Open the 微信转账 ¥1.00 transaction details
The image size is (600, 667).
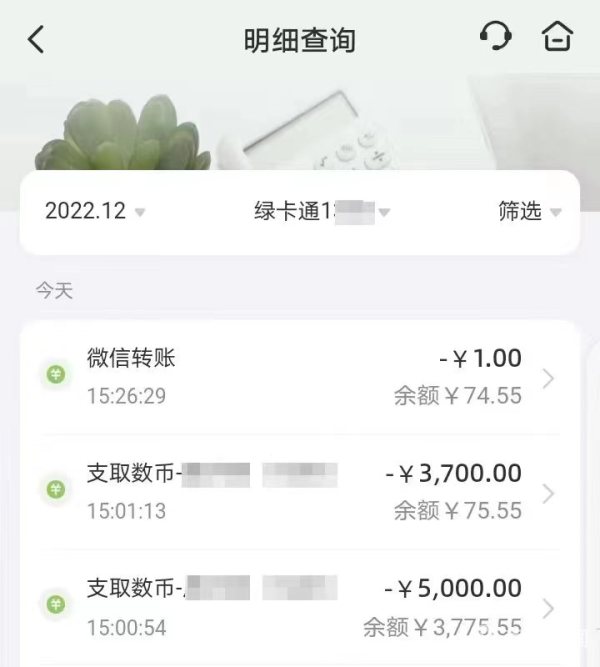click(300, 377)
